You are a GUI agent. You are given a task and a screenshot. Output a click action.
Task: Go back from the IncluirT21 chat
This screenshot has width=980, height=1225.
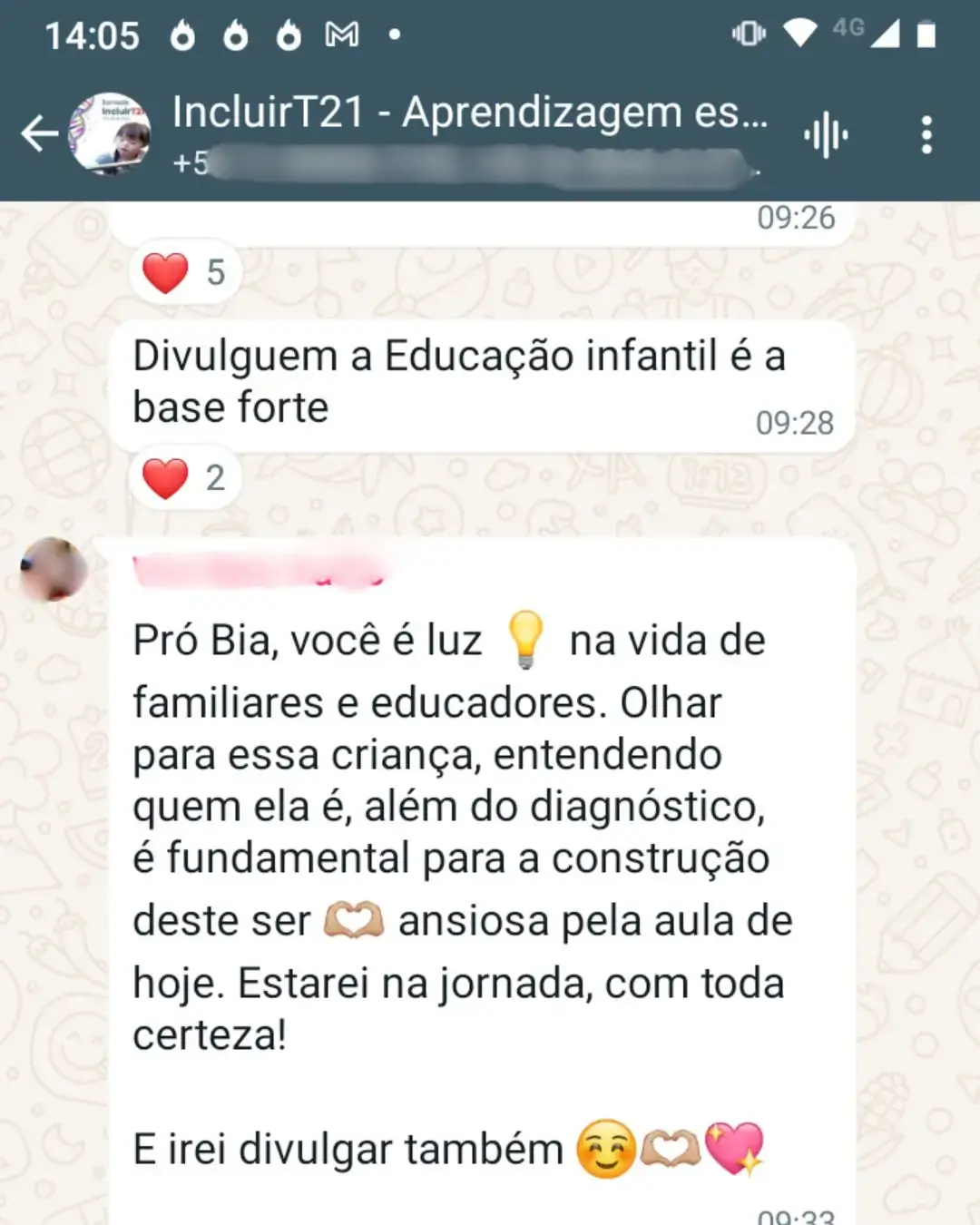click(x=39, y=134)
